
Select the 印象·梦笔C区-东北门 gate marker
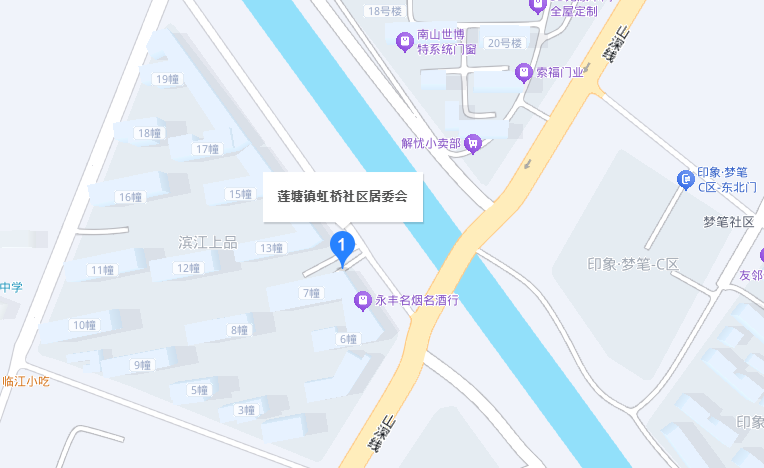685,179
